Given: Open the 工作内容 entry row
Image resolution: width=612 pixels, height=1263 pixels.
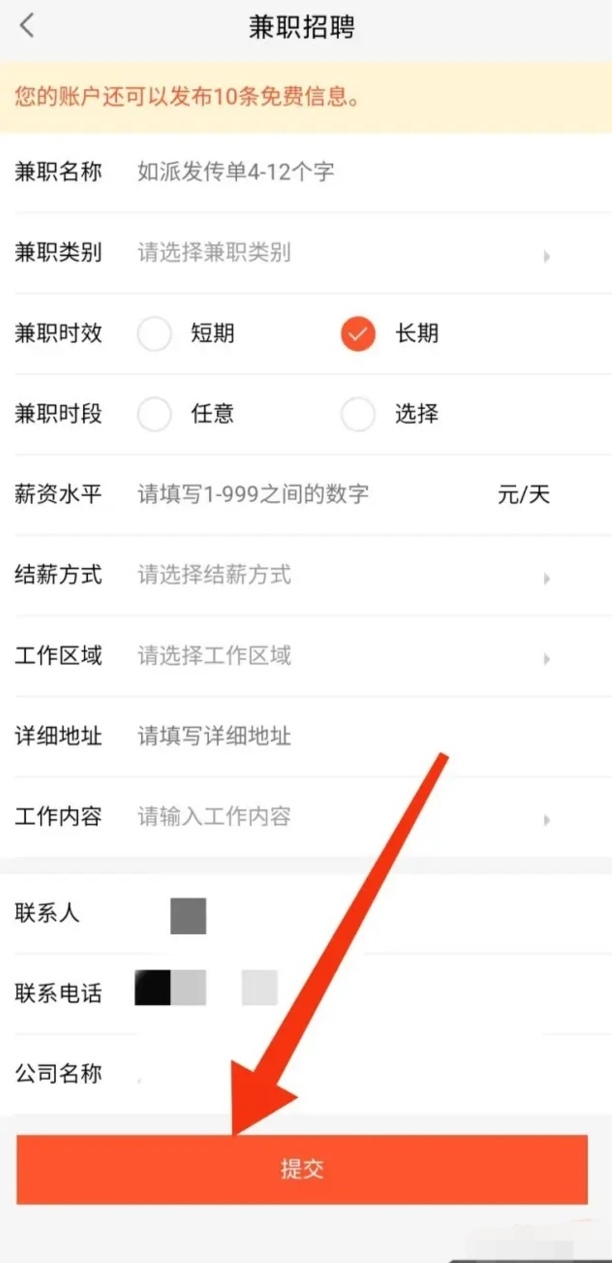Looking at the screenshot, I should tap(340, 817).
